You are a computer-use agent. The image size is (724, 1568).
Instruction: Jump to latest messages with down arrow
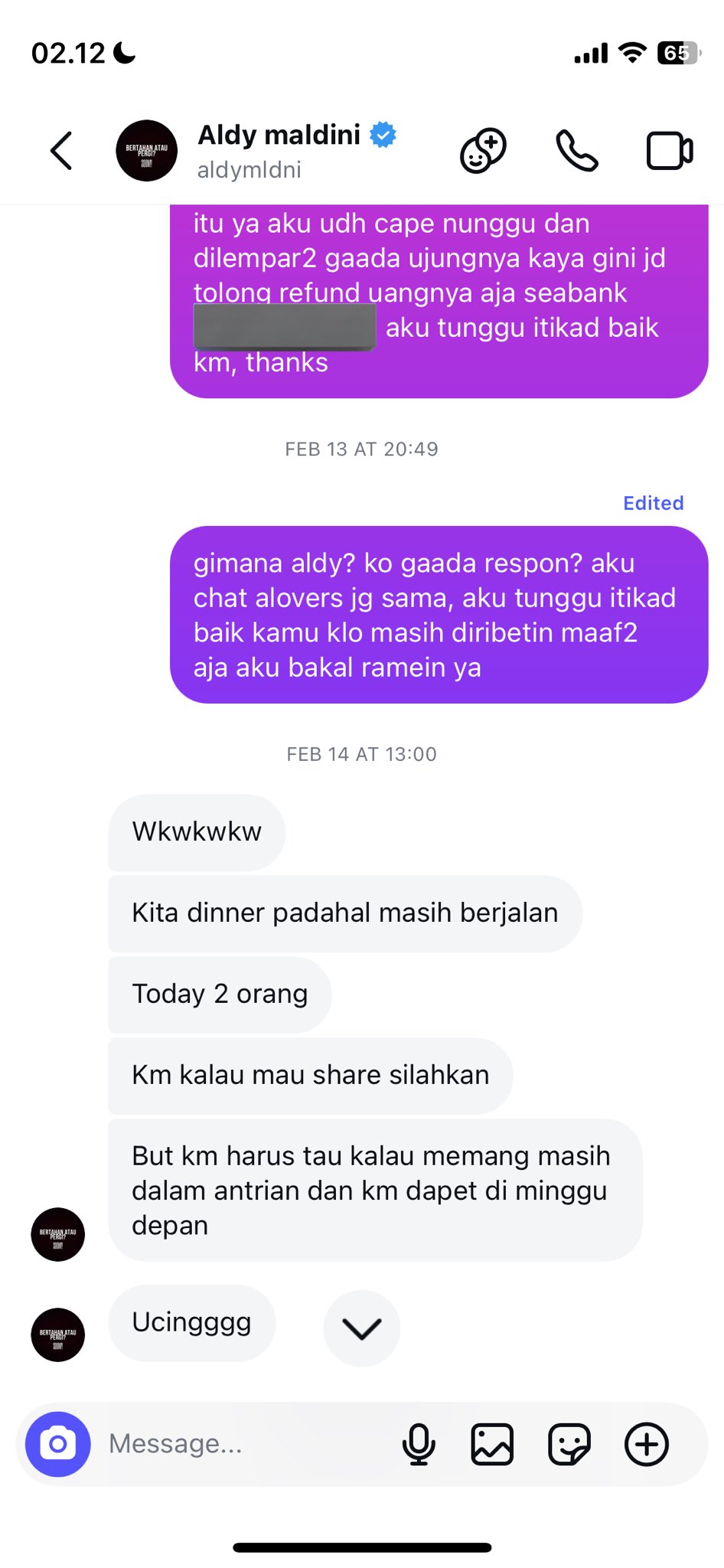point(362,1328)
